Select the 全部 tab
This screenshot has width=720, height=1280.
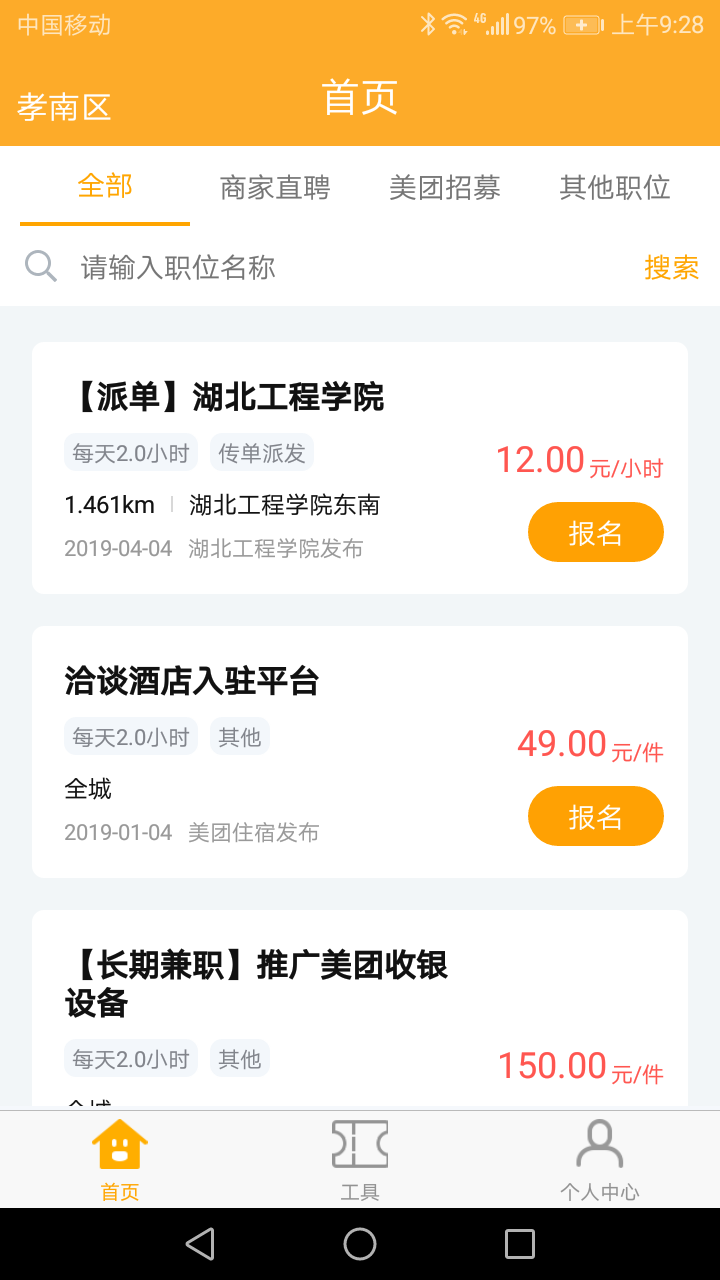(x=105, y=186)
